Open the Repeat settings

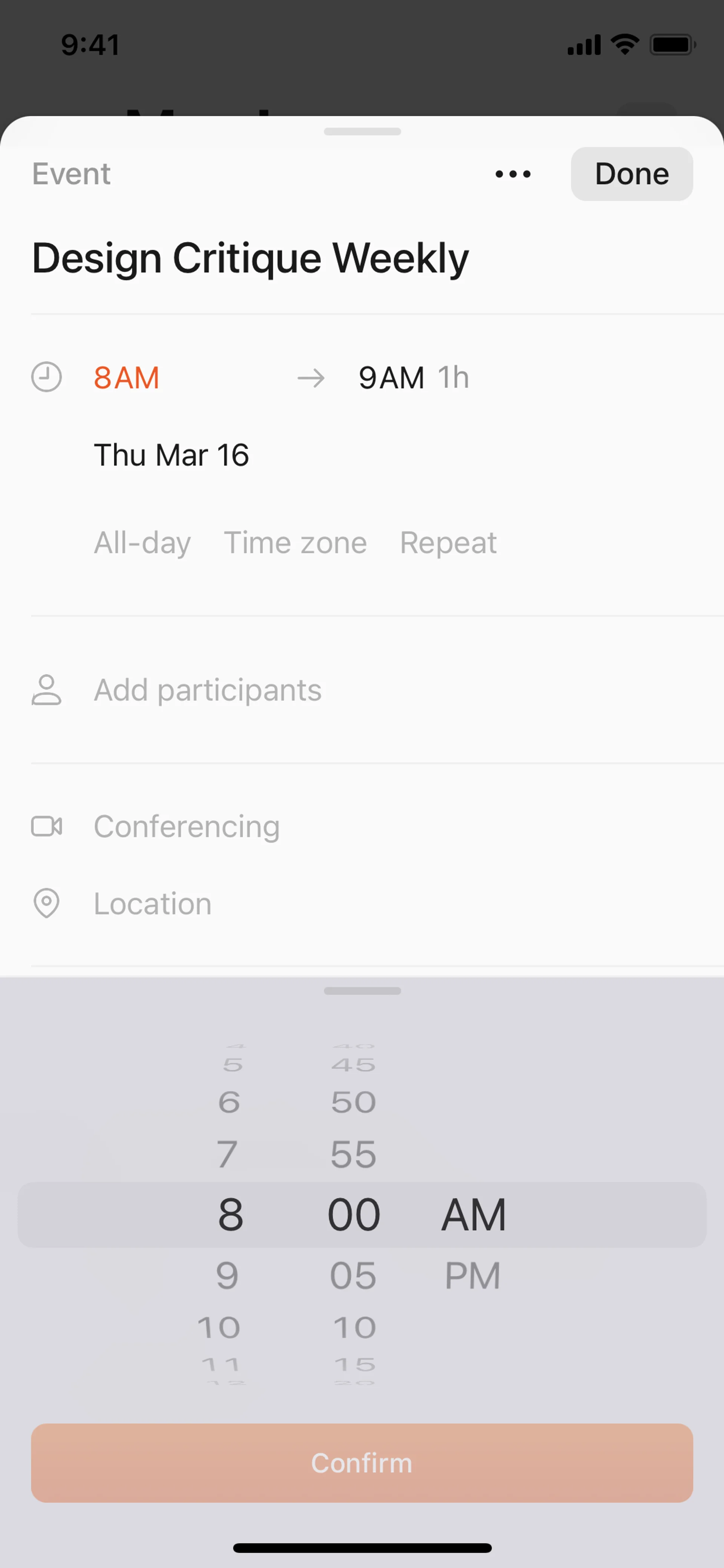tap(448, 542)
